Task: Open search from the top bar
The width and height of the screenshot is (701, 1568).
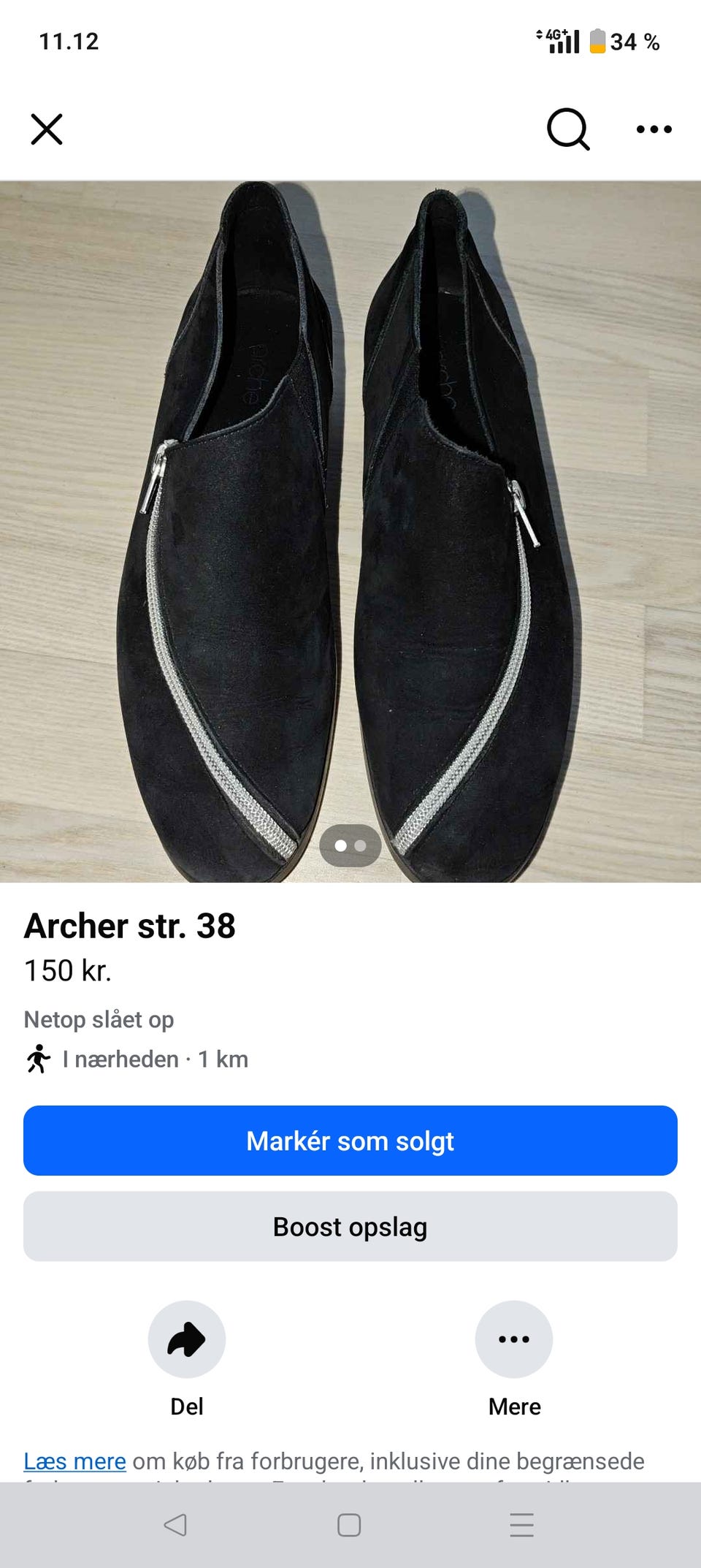Action: click(x=567, y=129)
